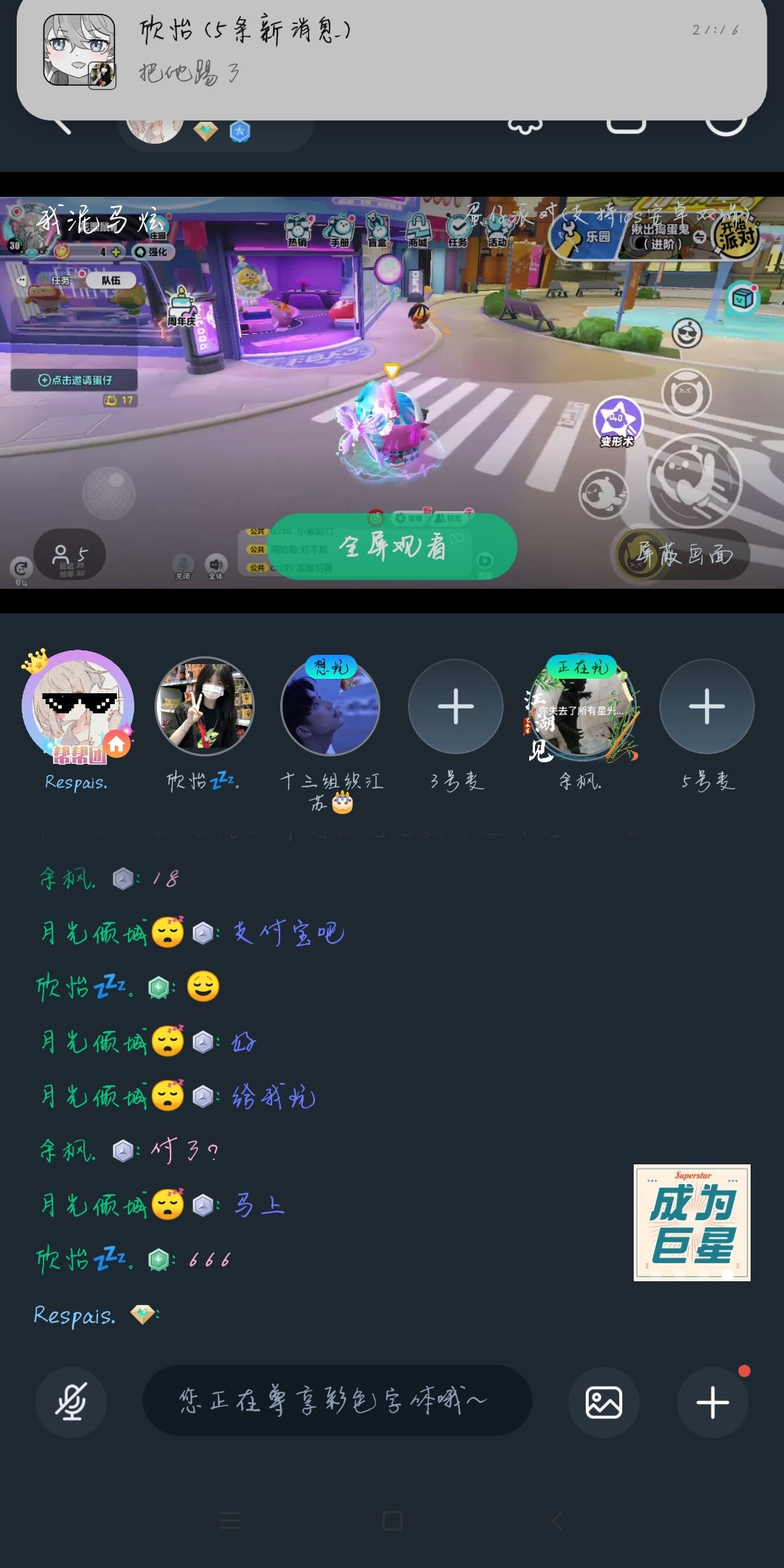Open the plus menu with red dot
This screenshot has height=1568, width=784.
click(713, 1402)
